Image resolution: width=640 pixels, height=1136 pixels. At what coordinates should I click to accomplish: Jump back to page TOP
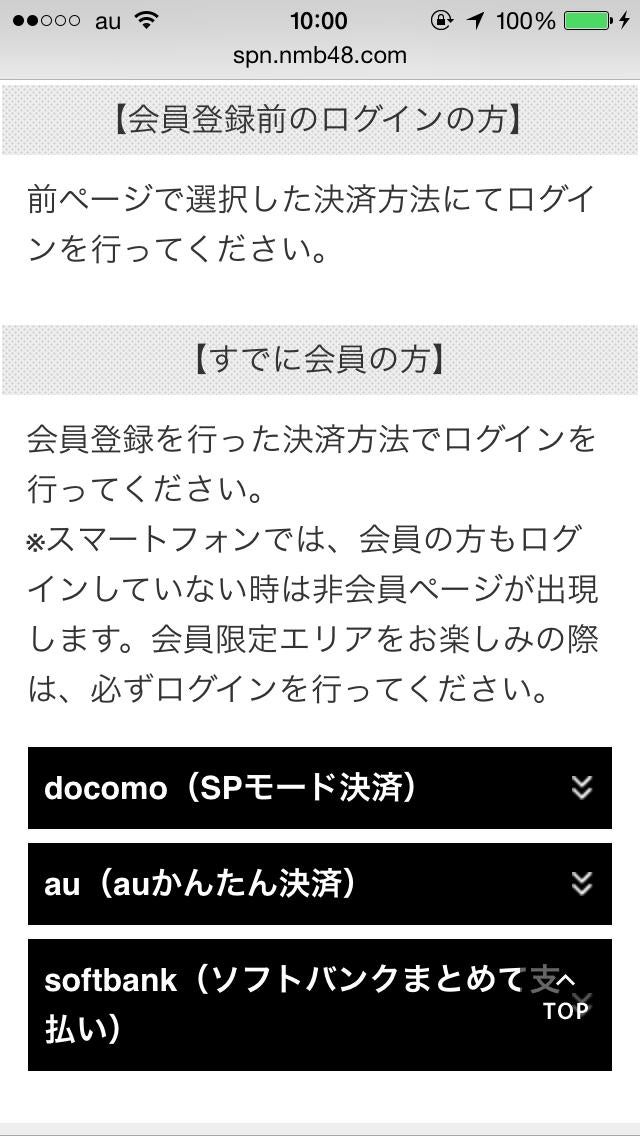pos(566,997)
